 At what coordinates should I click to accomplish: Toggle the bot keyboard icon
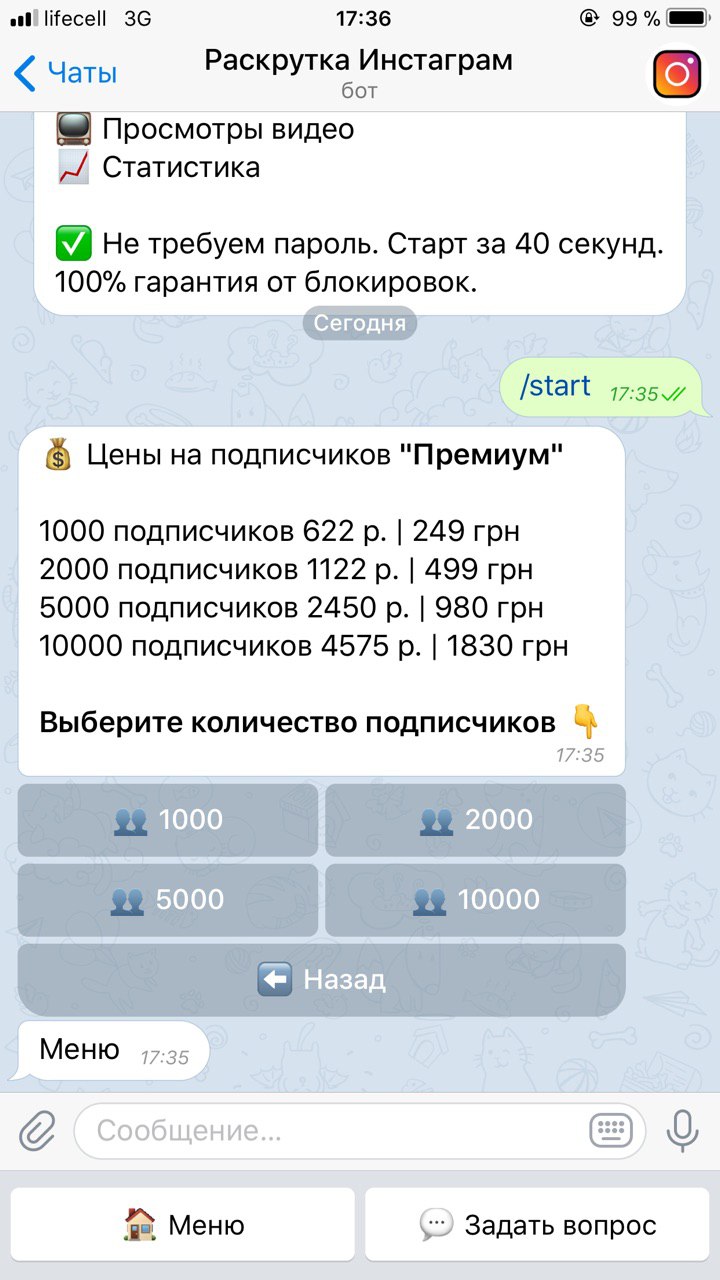point(610,1131)
